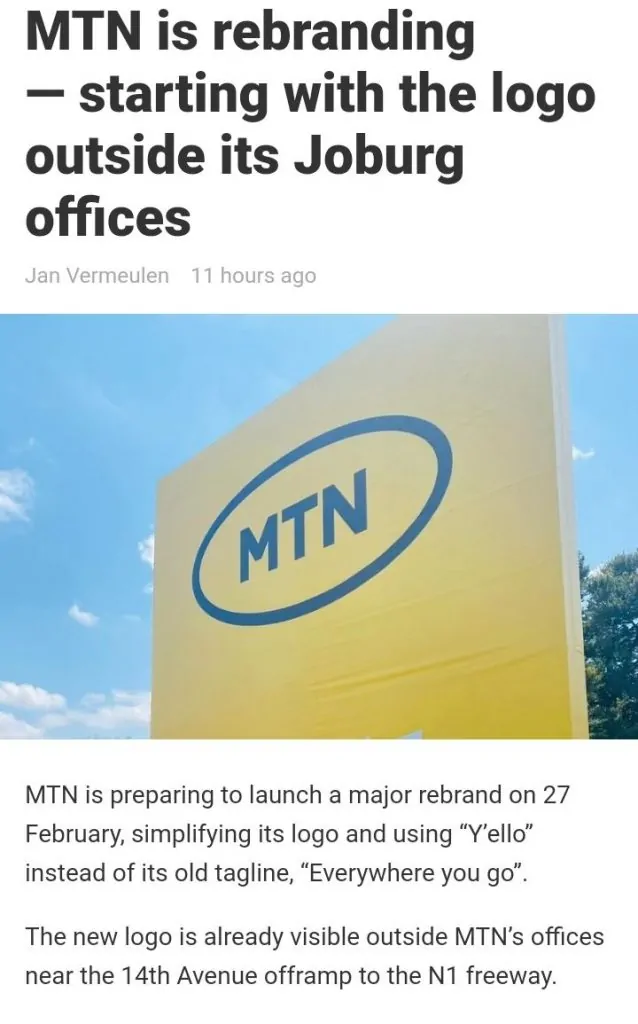Open the MTN logo article photo
The height and width of the screenshot is (1024, 638).
319,526
